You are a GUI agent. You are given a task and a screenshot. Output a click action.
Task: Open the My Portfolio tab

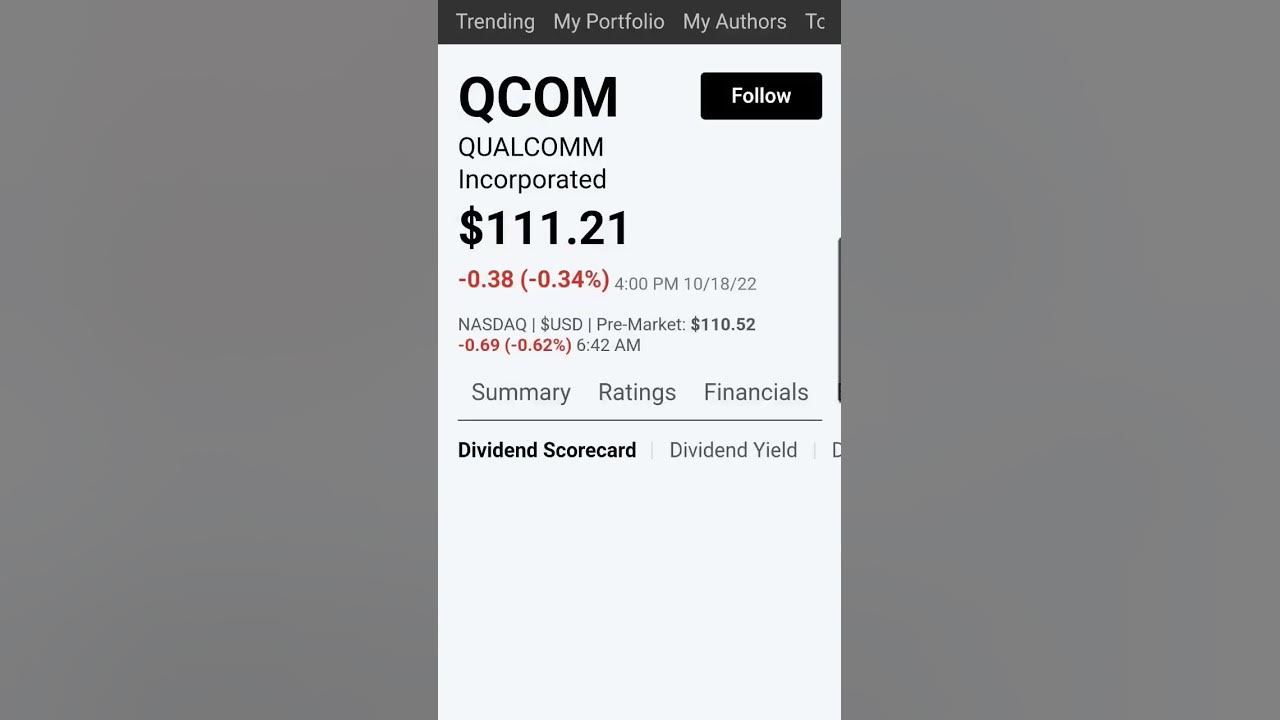pyautogui.click(x=608, y=21)
